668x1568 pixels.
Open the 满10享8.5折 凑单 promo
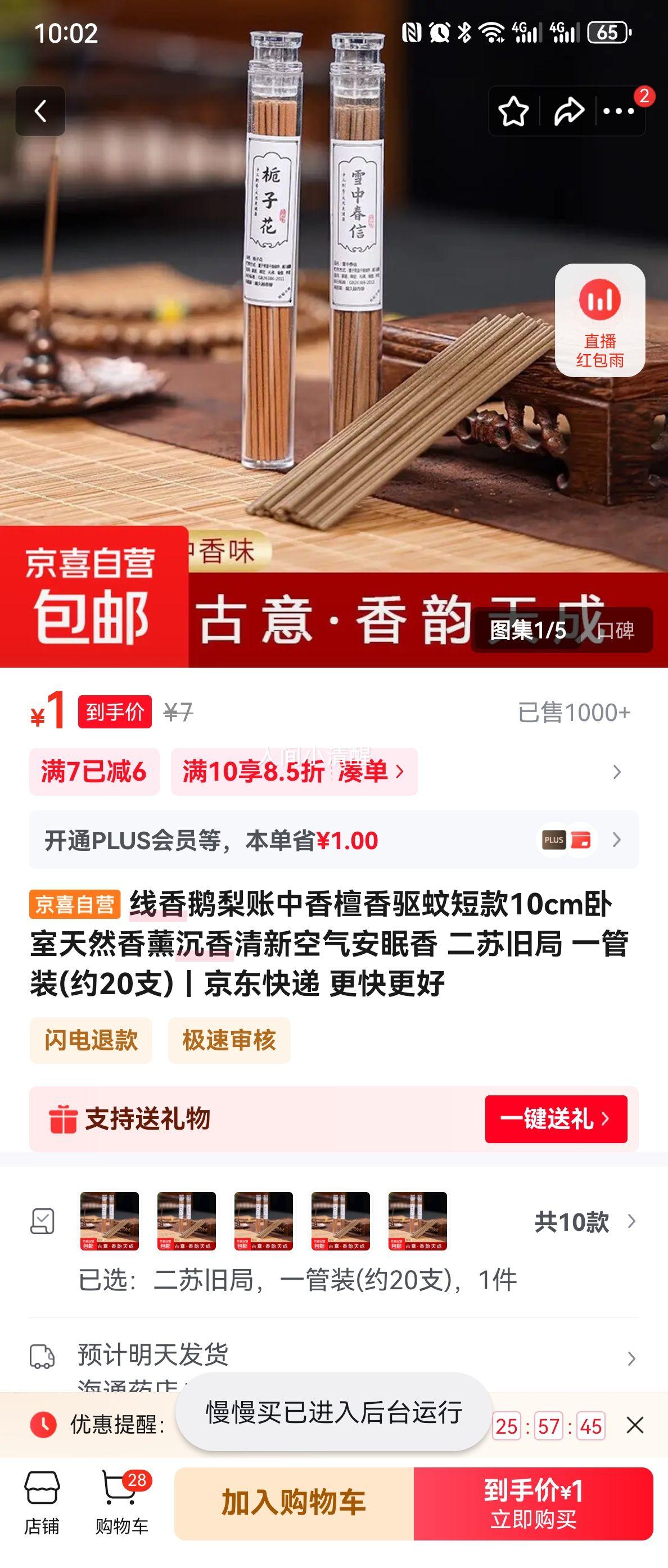pyautogui.click(x=294, y=772)
